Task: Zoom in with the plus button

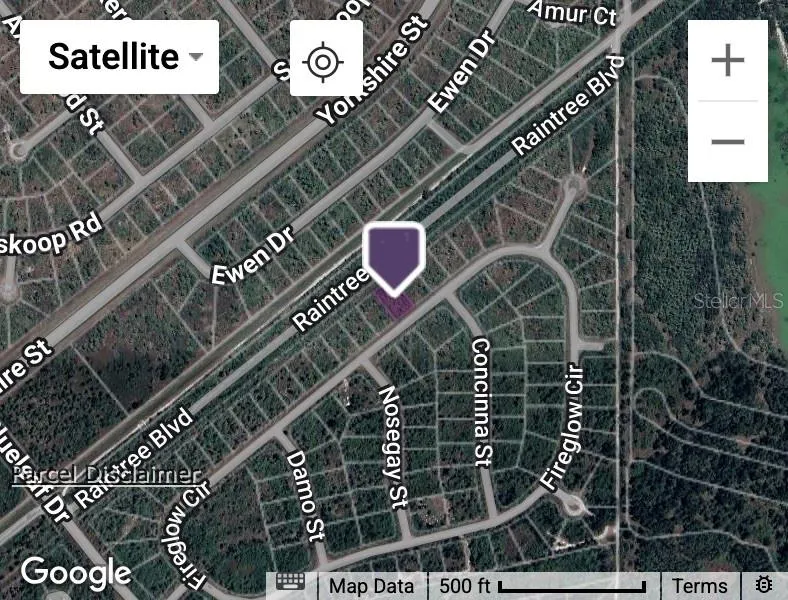Action: (x=727, y=61)
